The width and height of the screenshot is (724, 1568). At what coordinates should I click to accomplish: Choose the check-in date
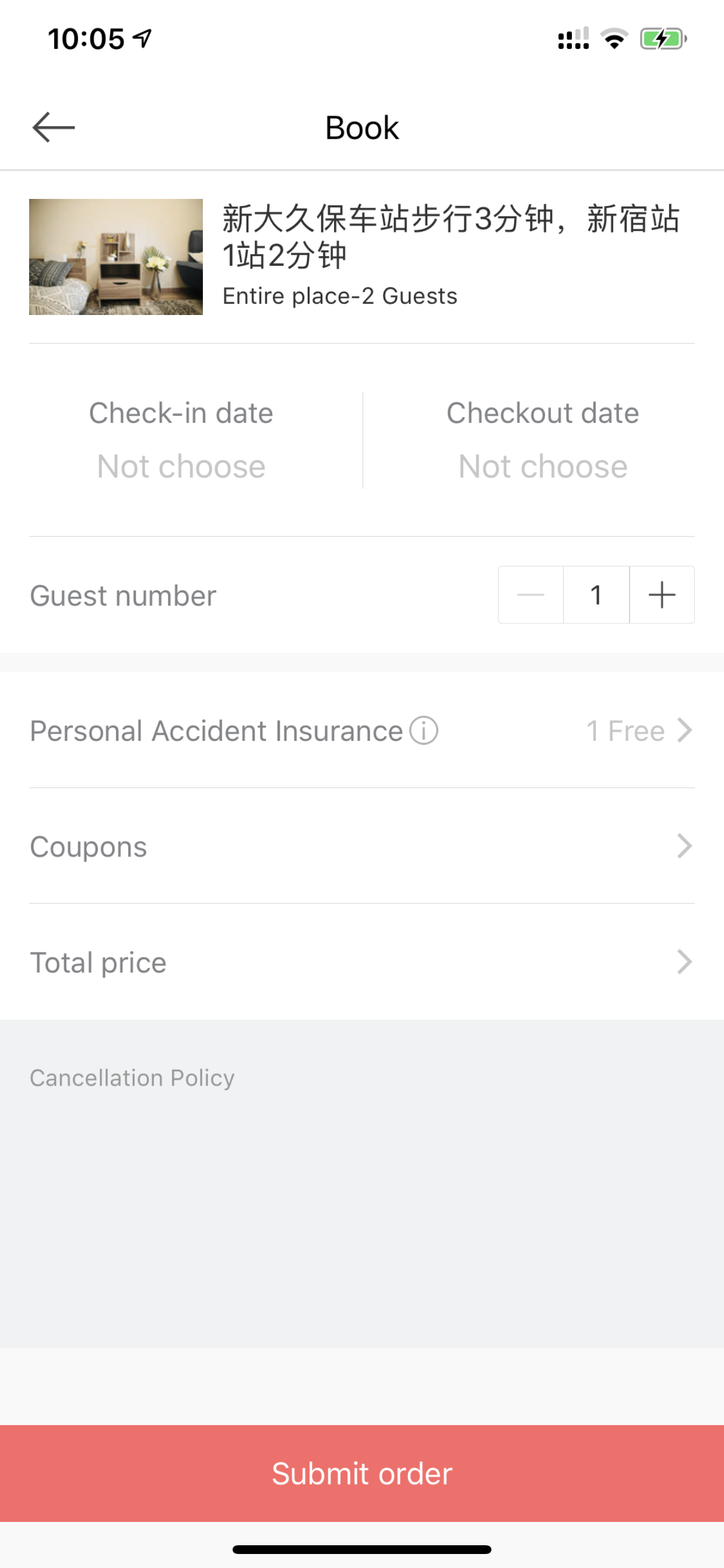coord(181,440)
